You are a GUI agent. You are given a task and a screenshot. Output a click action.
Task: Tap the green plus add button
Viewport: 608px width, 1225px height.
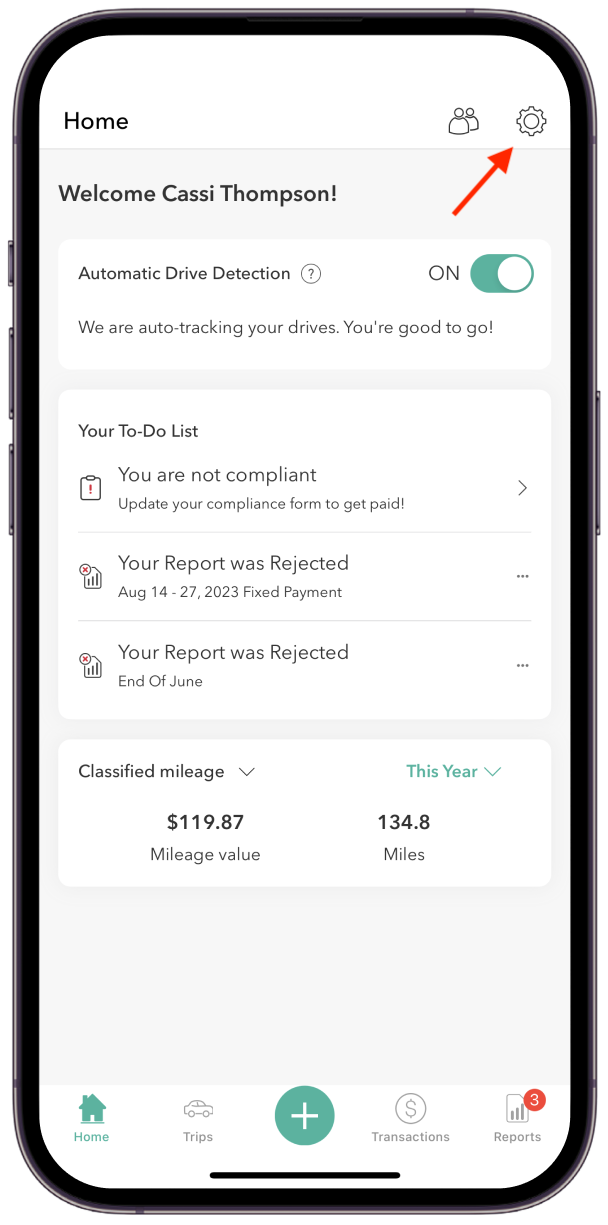click(x=304, y=1115)
